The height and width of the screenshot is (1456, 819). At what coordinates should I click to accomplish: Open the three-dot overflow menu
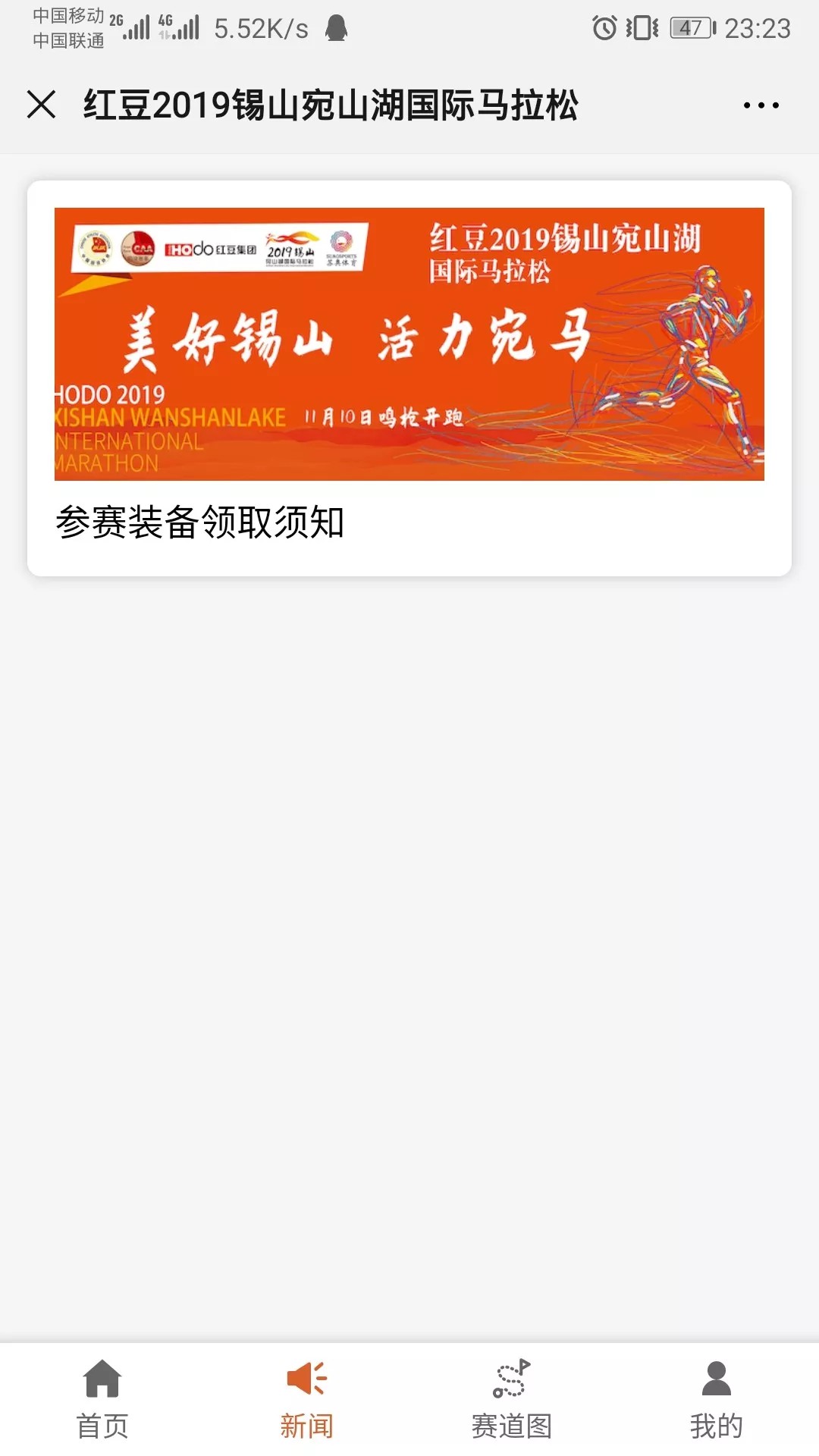pyautogui.click(x=761, y=105)
